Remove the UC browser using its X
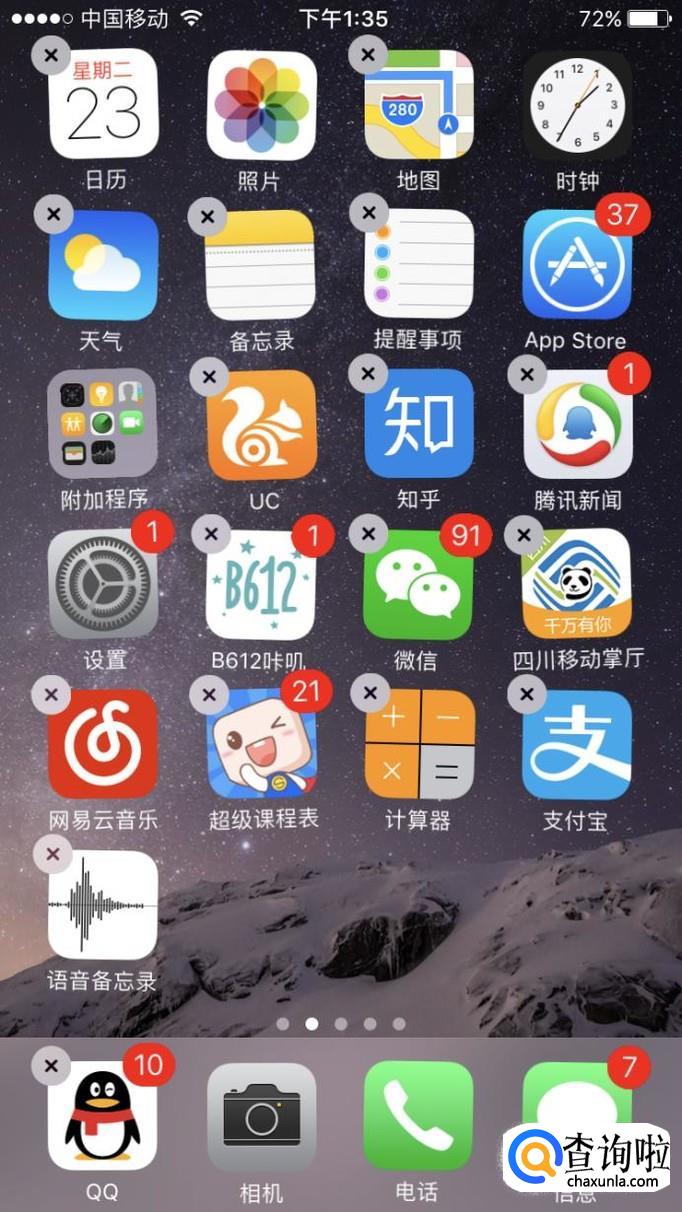Screen dimensions: 682x1212 click(209, 376)
